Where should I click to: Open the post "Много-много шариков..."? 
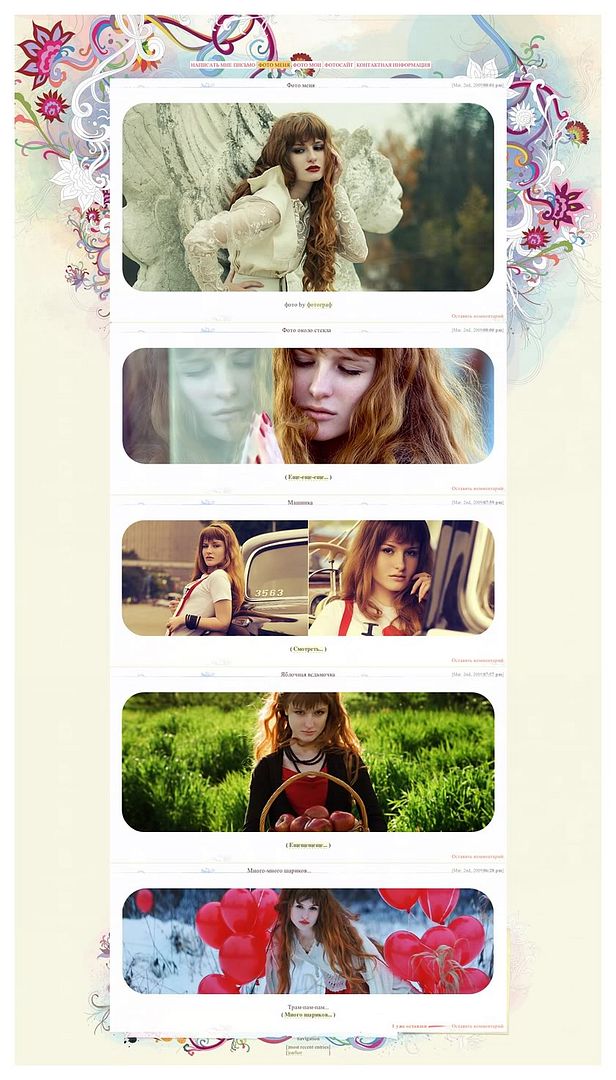(279, 871)
